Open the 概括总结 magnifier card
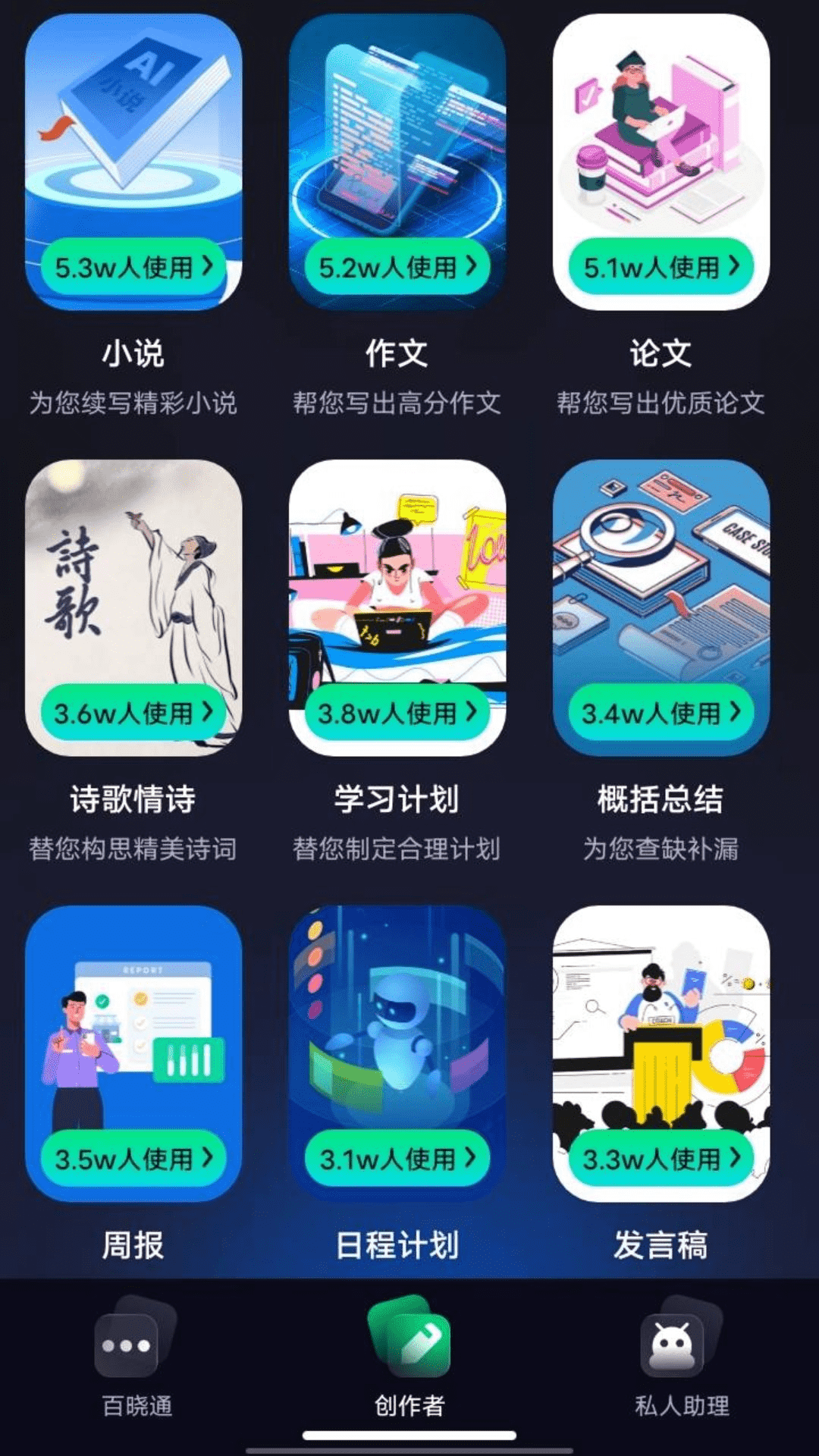This screenshot has width=819, height=1456. click(661, 599)
